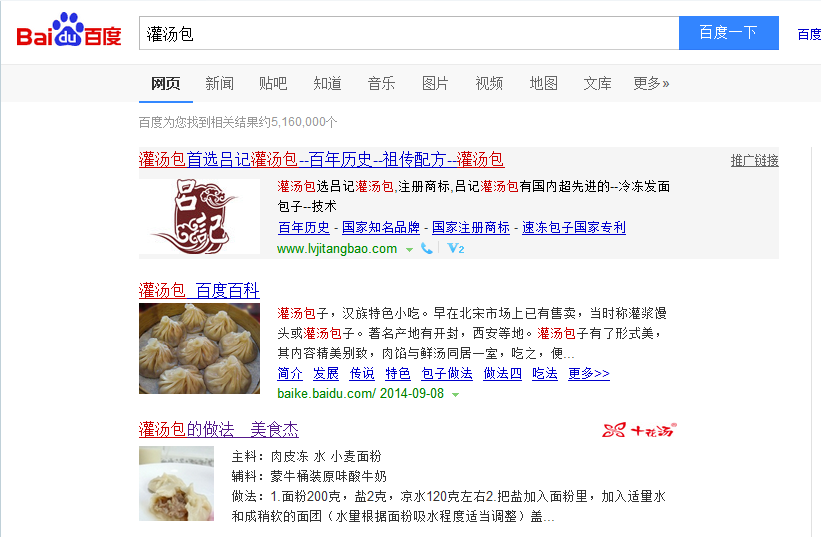
Task: Open the 更多>> link under Baike result
Action: point(588,373)
